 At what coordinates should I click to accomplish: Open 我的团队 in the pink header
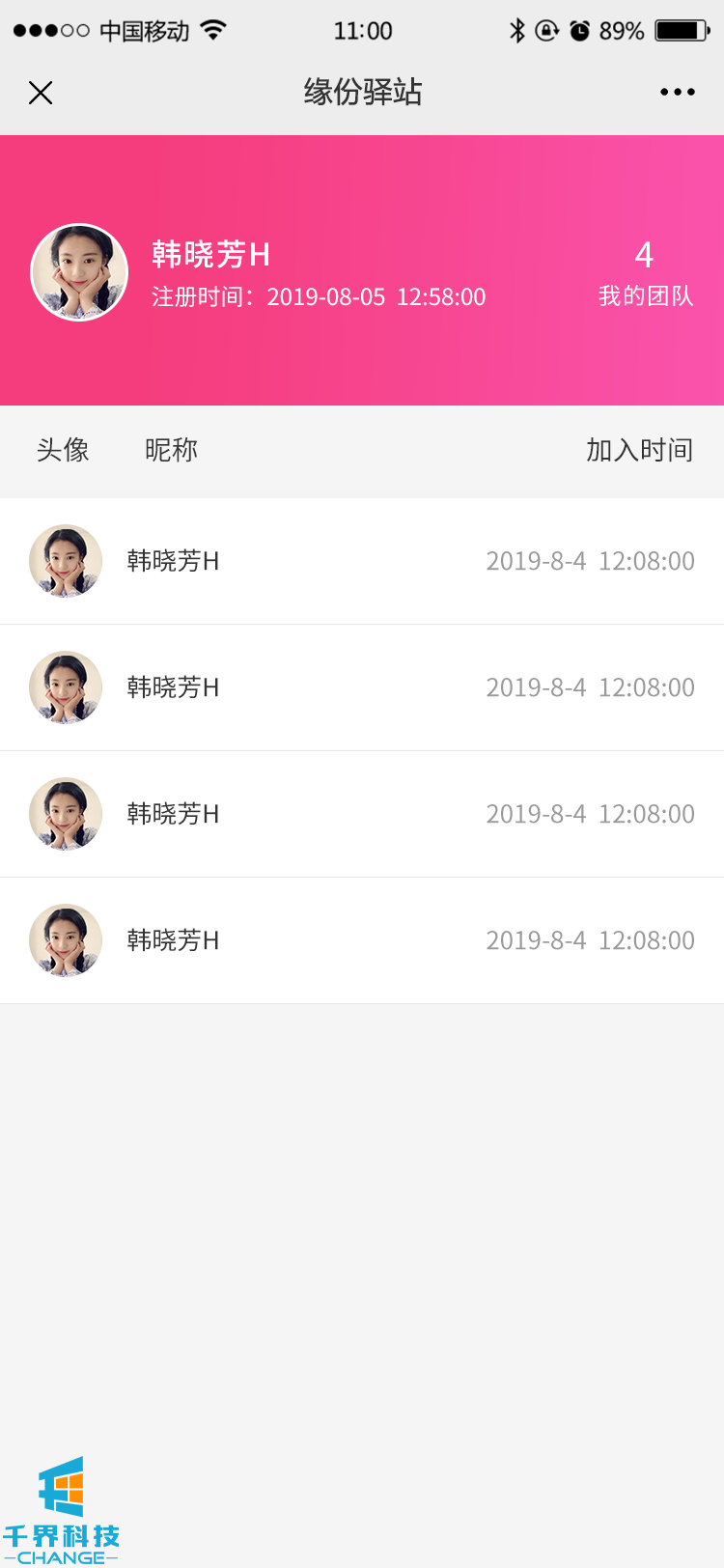point(645,274)
